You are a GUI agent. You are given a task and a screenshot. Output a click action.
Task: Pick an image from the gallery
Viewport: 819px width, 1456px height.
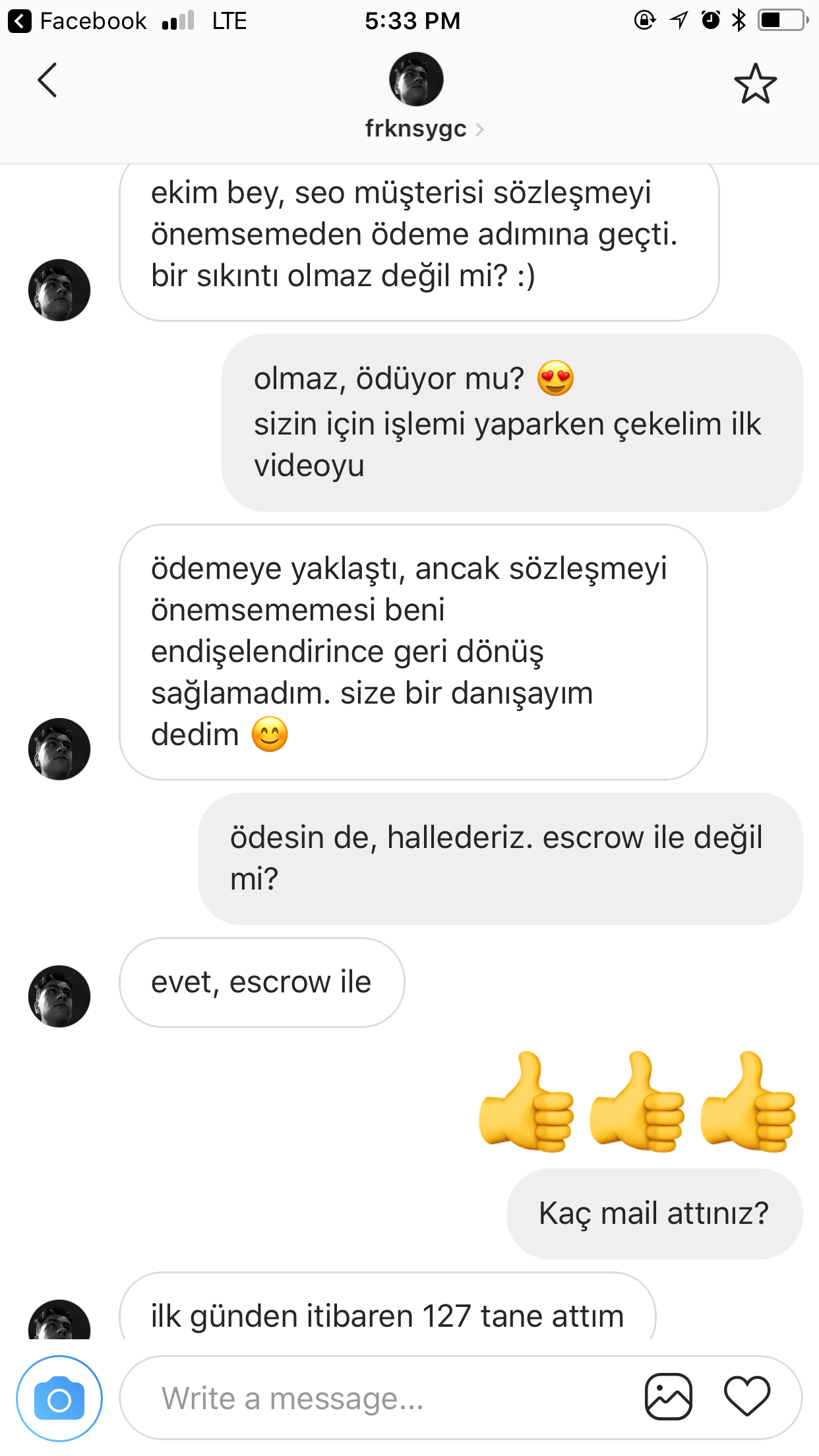(668, 1397)
